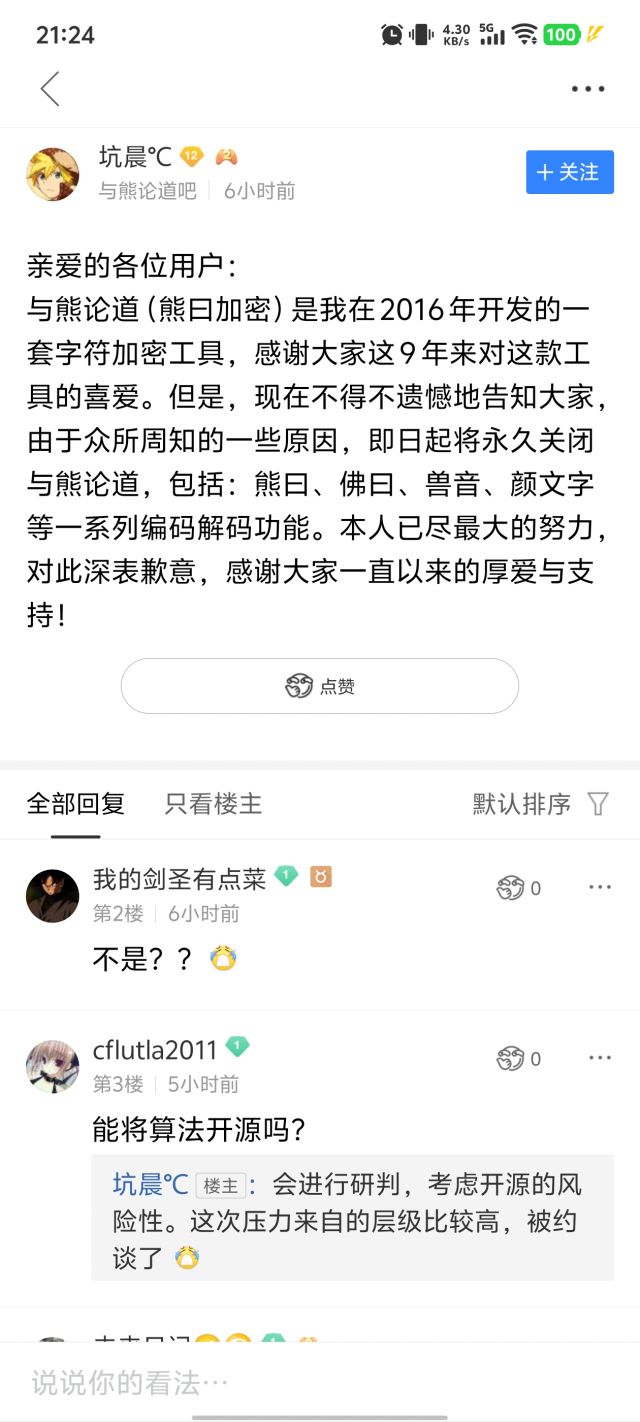Follow 坑晨℃ with the 关注 button

point(569,172)
